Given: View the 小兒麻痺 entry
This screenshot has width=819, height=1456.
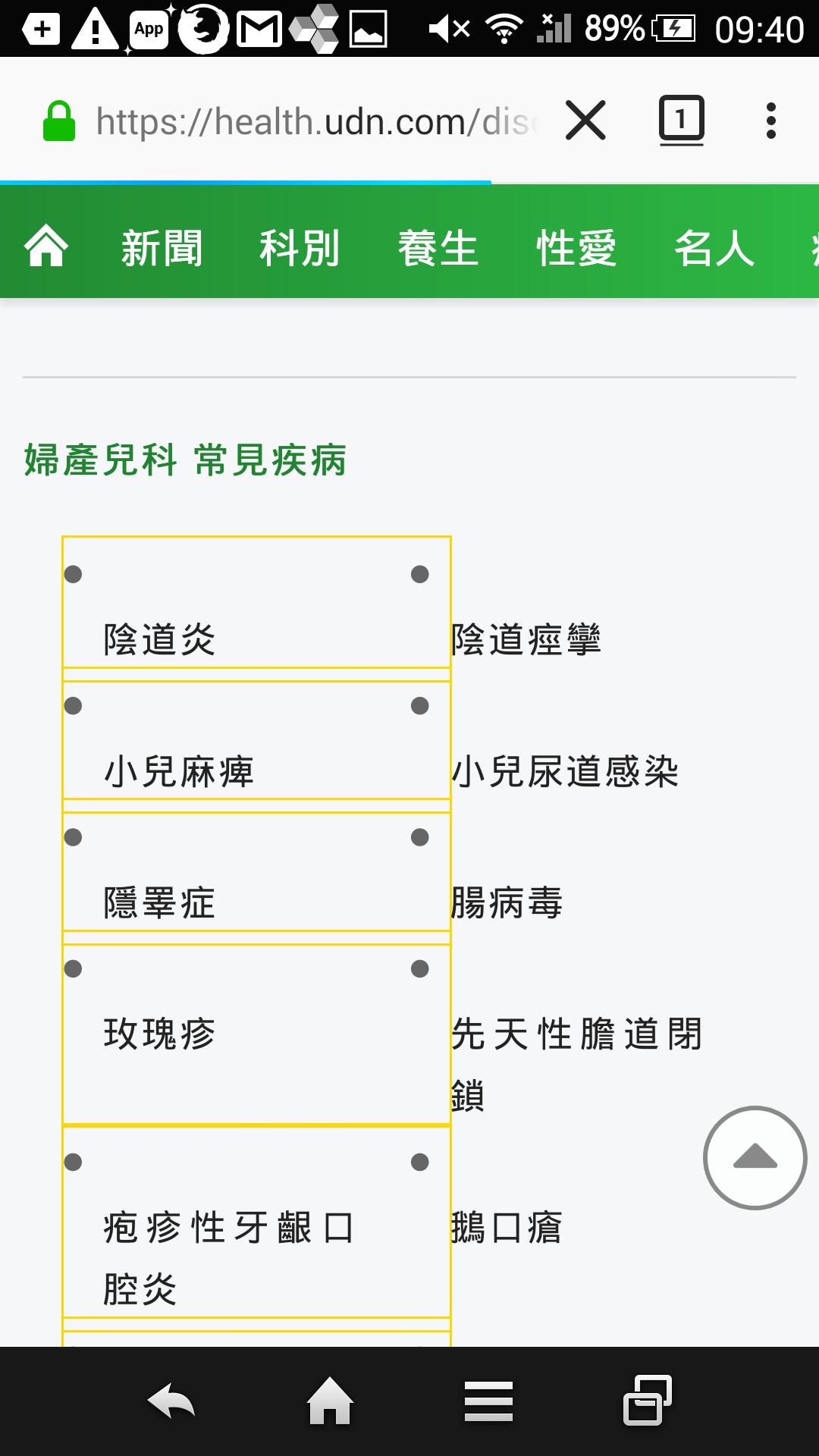Looking at the screenshot, I should click(x=179, y=771).
